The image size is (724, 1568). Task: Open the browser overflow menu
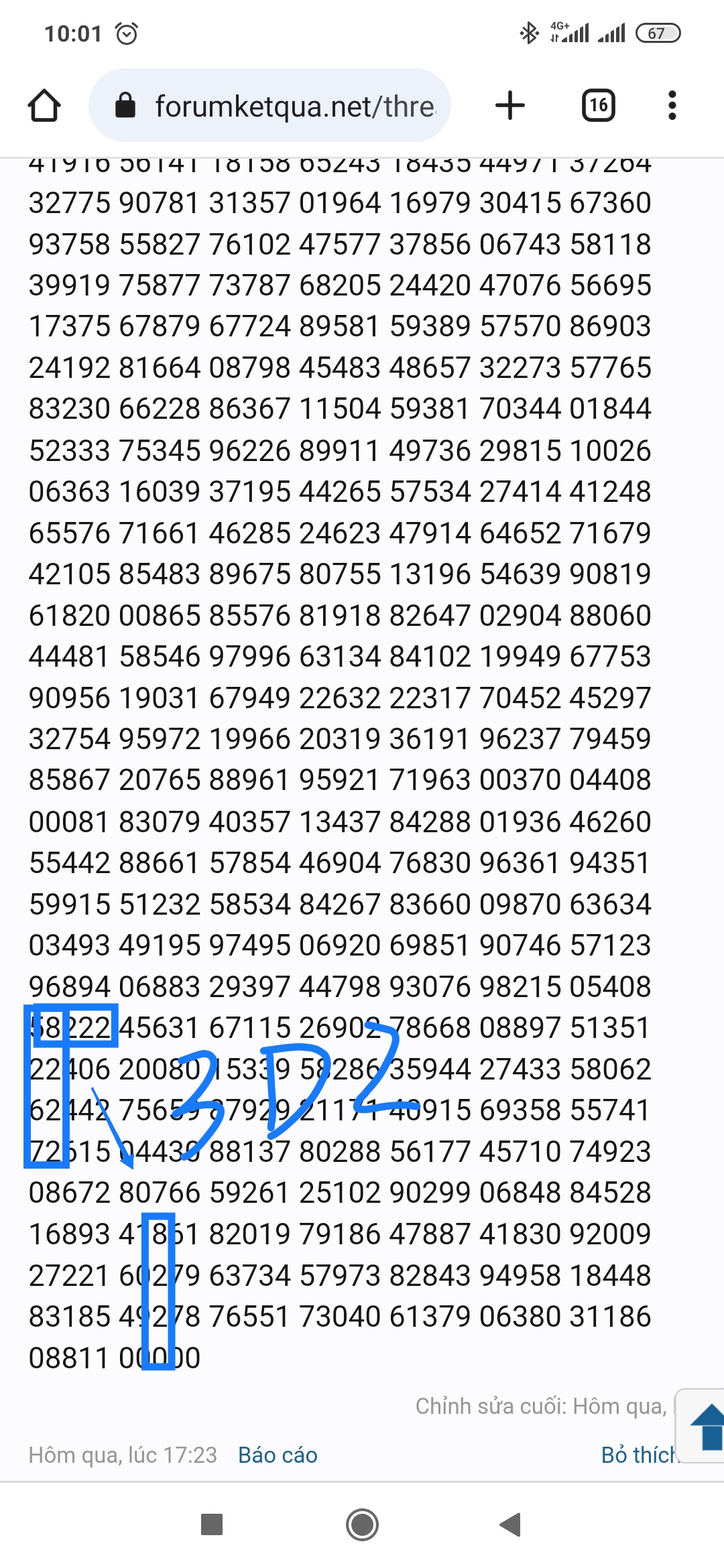click(672, 105)
